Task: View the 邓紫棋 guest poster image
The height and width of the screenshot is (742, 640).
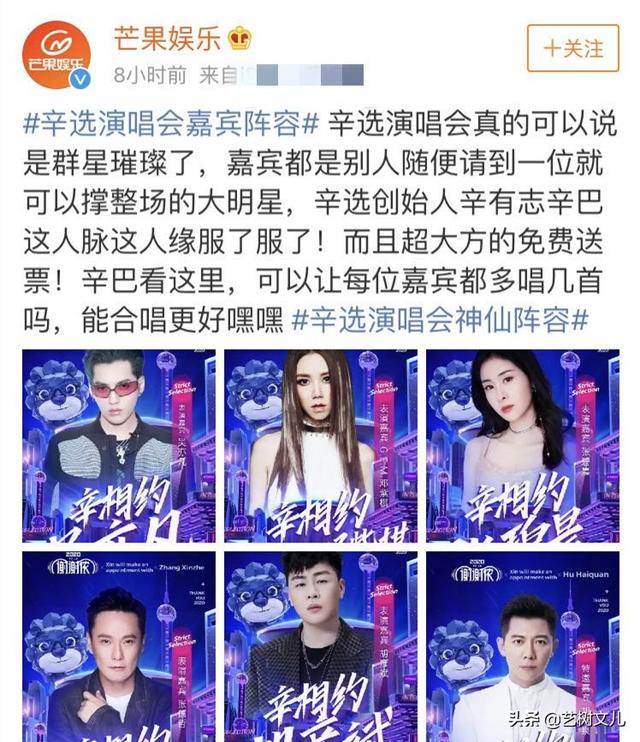Action: pyautogui.click(x=319, y=444)
